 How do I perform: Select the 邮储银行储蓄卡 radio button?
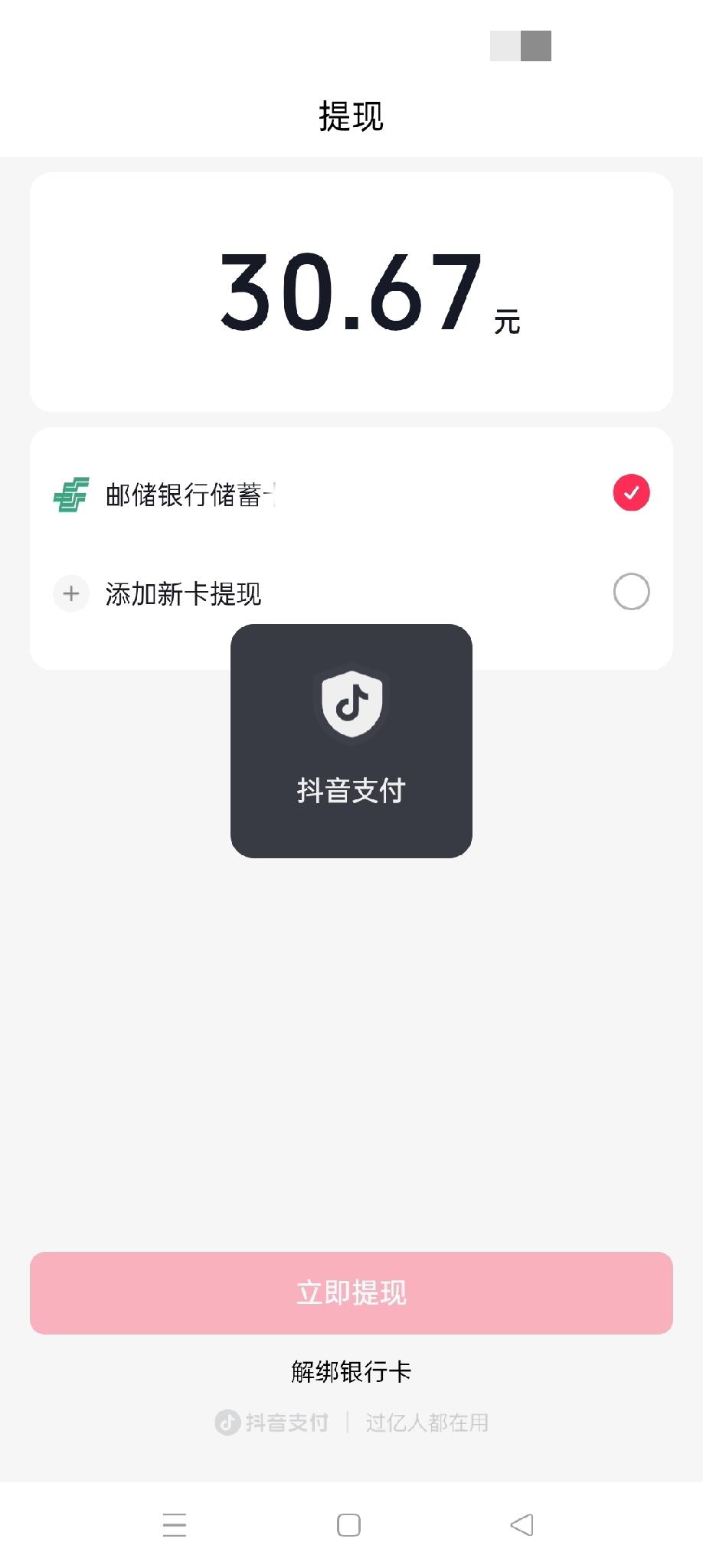click(x=631, y=492)
